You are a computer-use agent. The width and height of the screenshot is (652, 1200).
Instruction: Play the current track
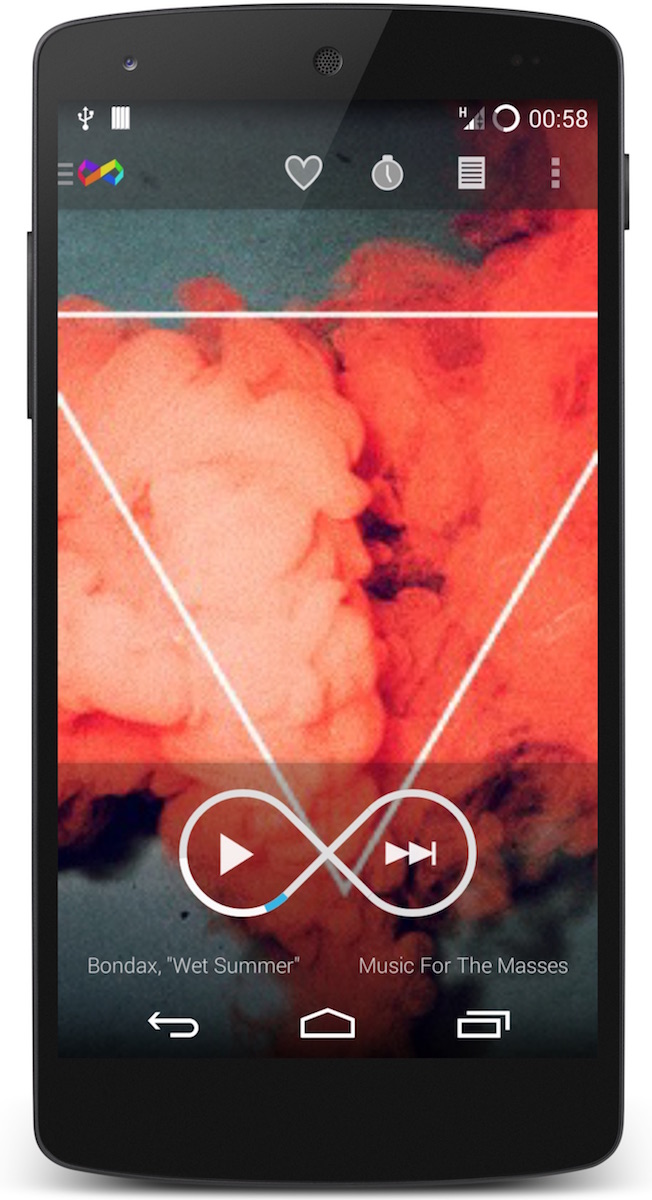[x=236, y=854]
